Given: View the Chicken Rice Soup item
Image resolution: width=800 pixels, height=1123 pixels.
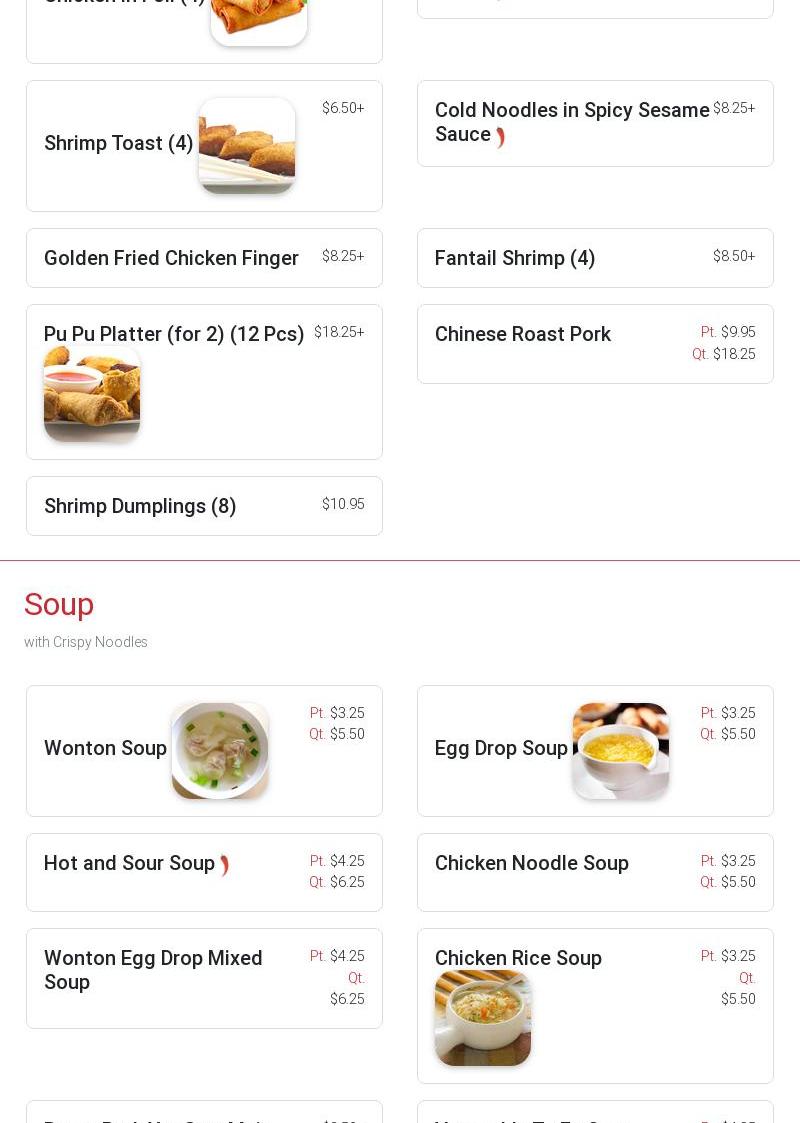Looking at the screenshot, I should pos(518,958).
